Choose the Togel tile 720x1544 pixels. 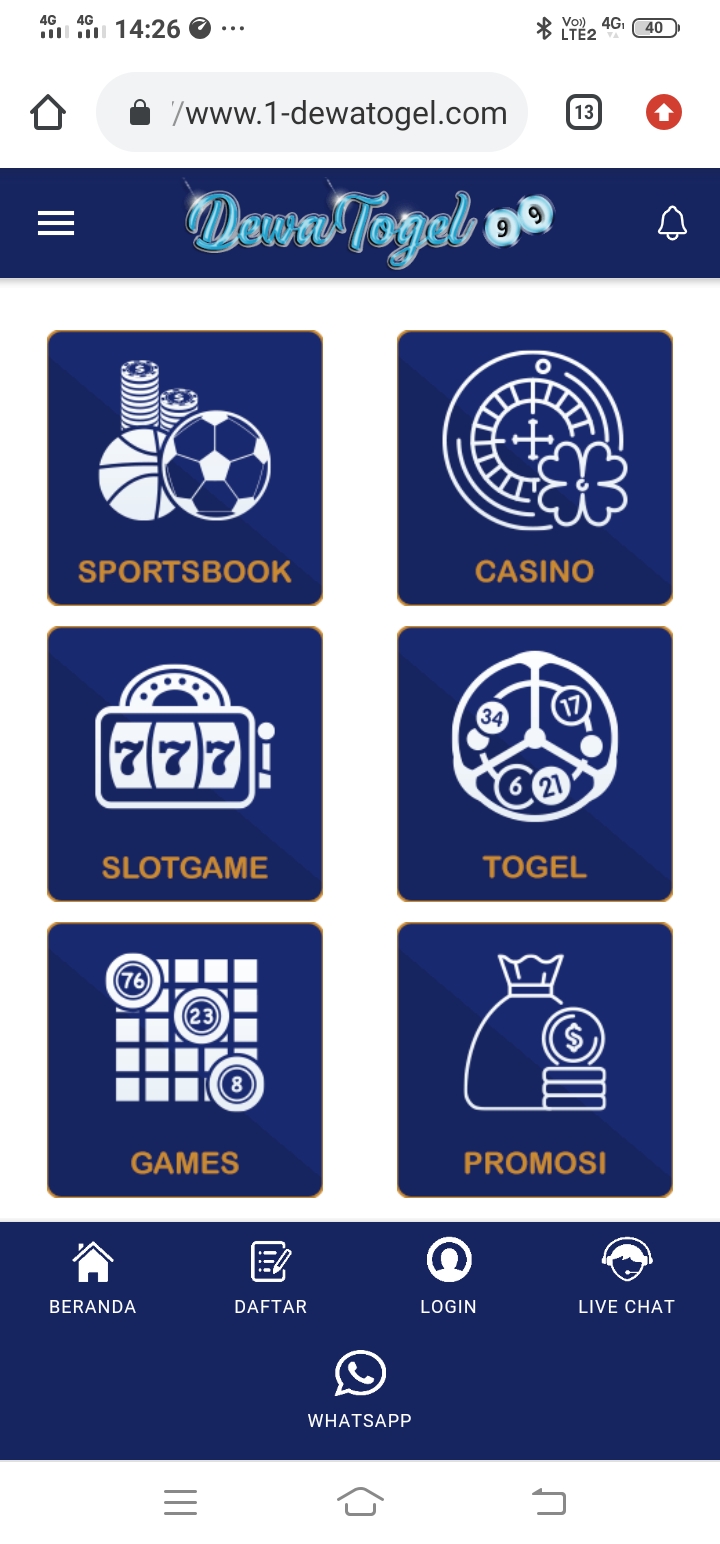[535, 764]
